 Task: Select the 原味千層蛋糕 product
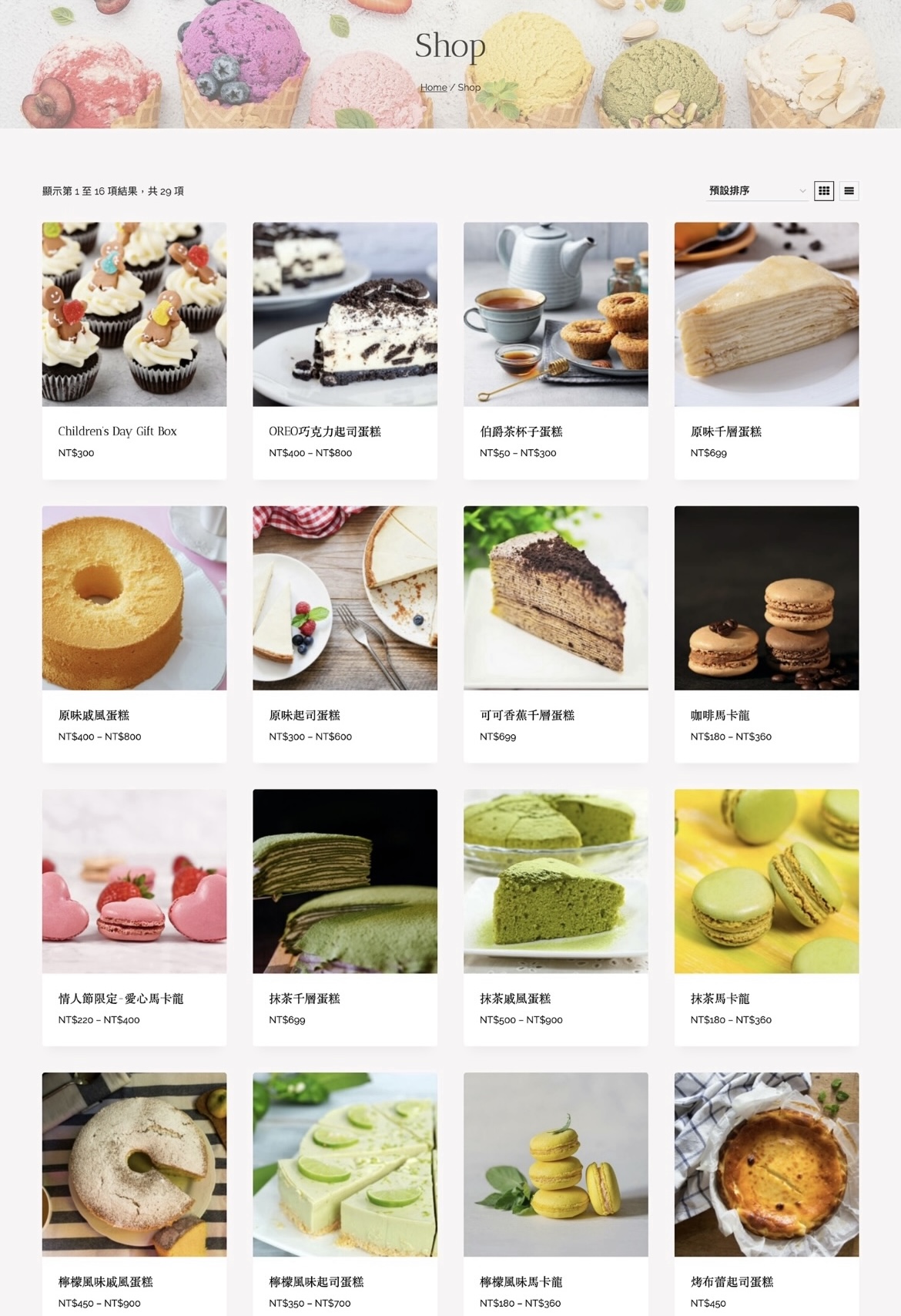click(726, 431)
